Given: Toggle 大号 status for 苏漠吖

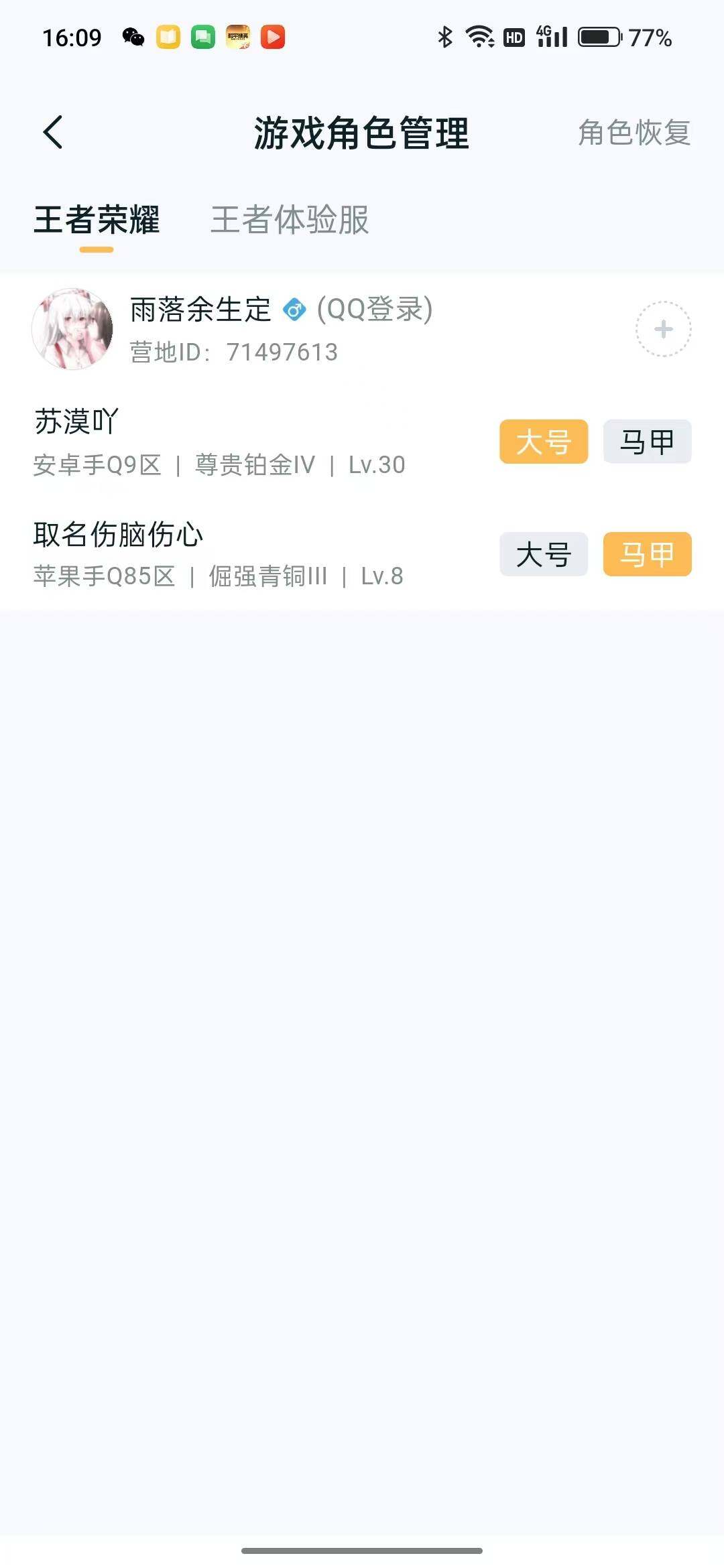Looking at the screenshot, I should (x=543, y=441).
